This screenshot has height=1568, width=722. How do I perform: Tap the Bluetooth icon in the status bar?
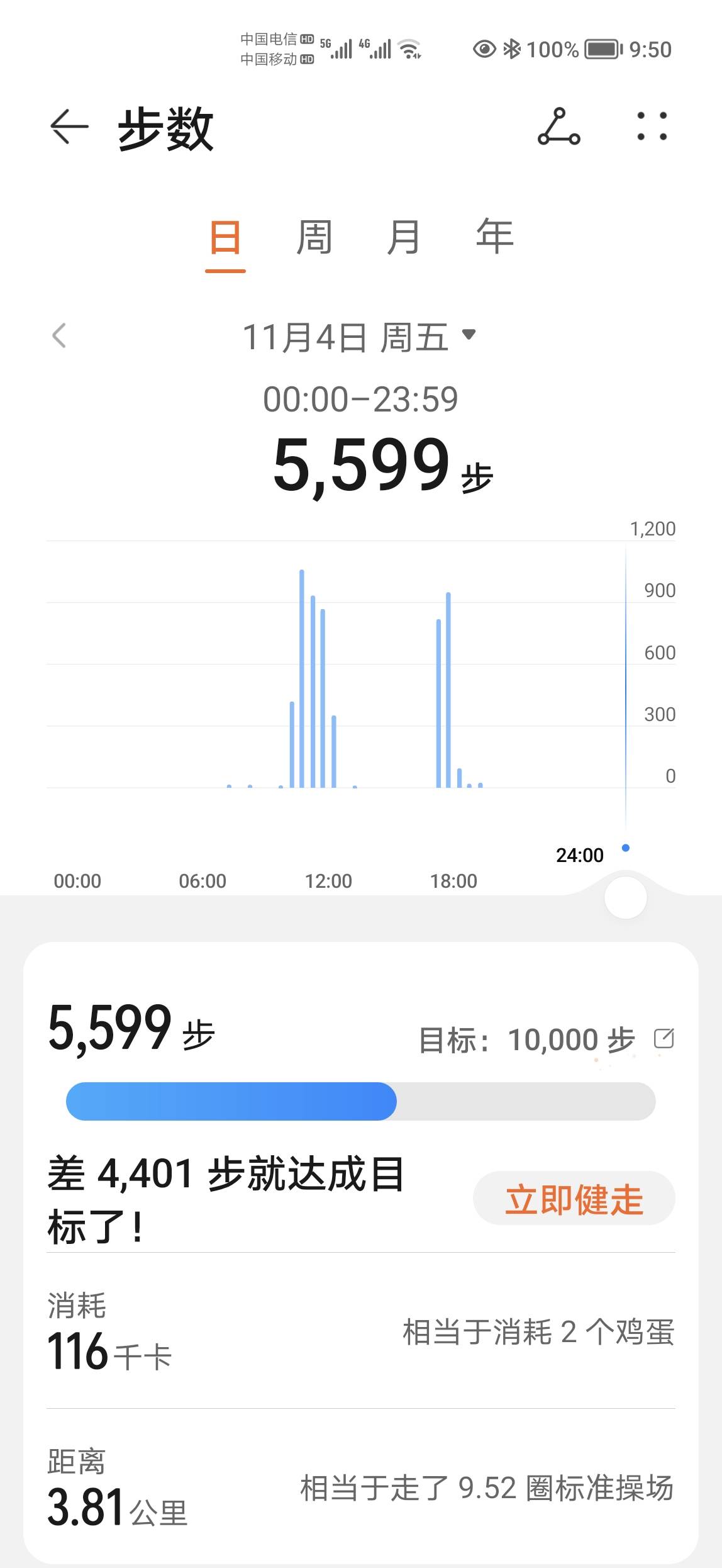point(513,48)
